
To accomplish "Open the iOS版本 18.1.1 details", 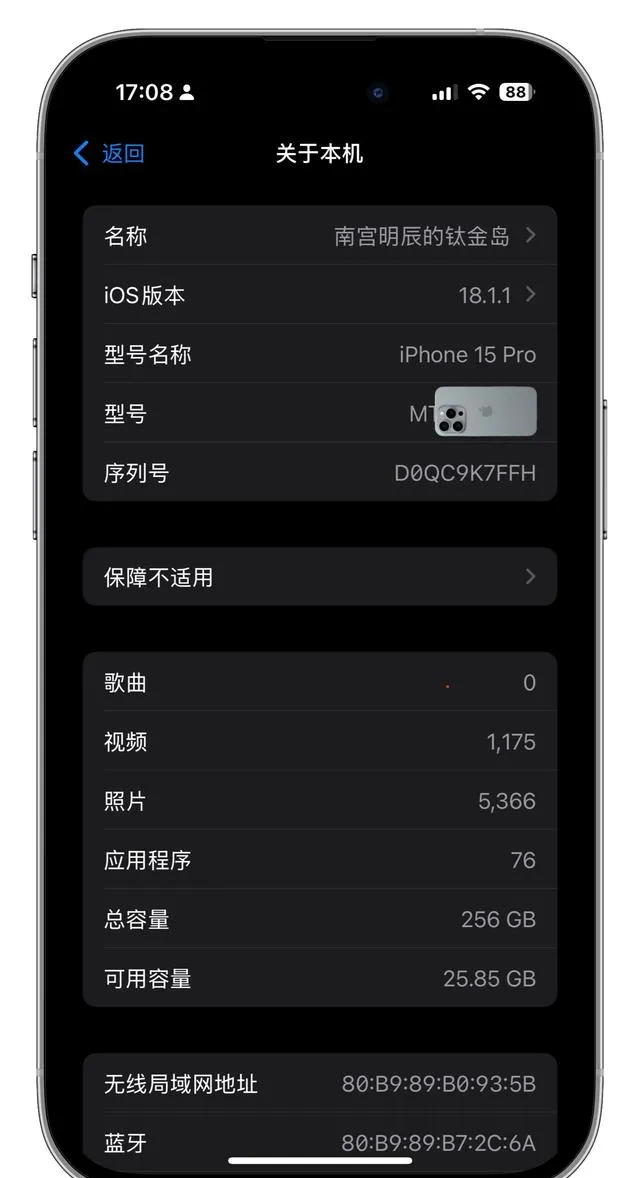I will 320,295.
